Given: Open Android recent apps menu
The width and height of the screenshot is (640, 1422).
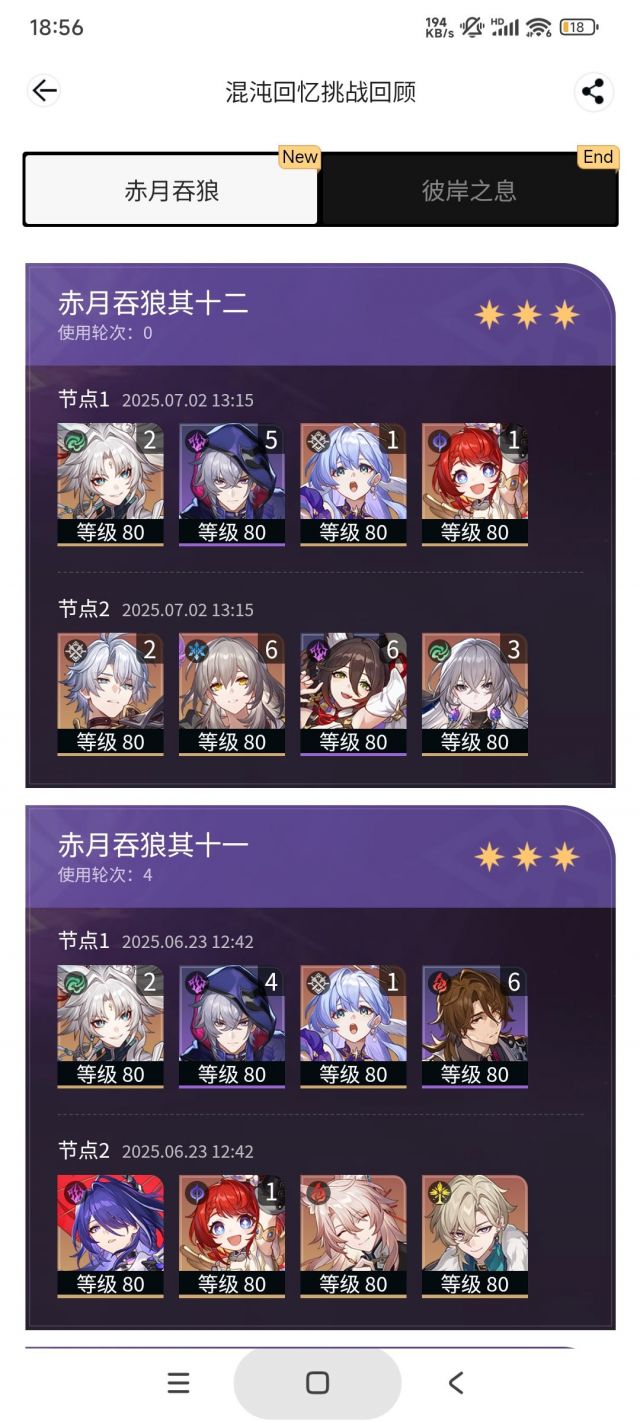Looking at the screenshot, I should click(178, 1382).
